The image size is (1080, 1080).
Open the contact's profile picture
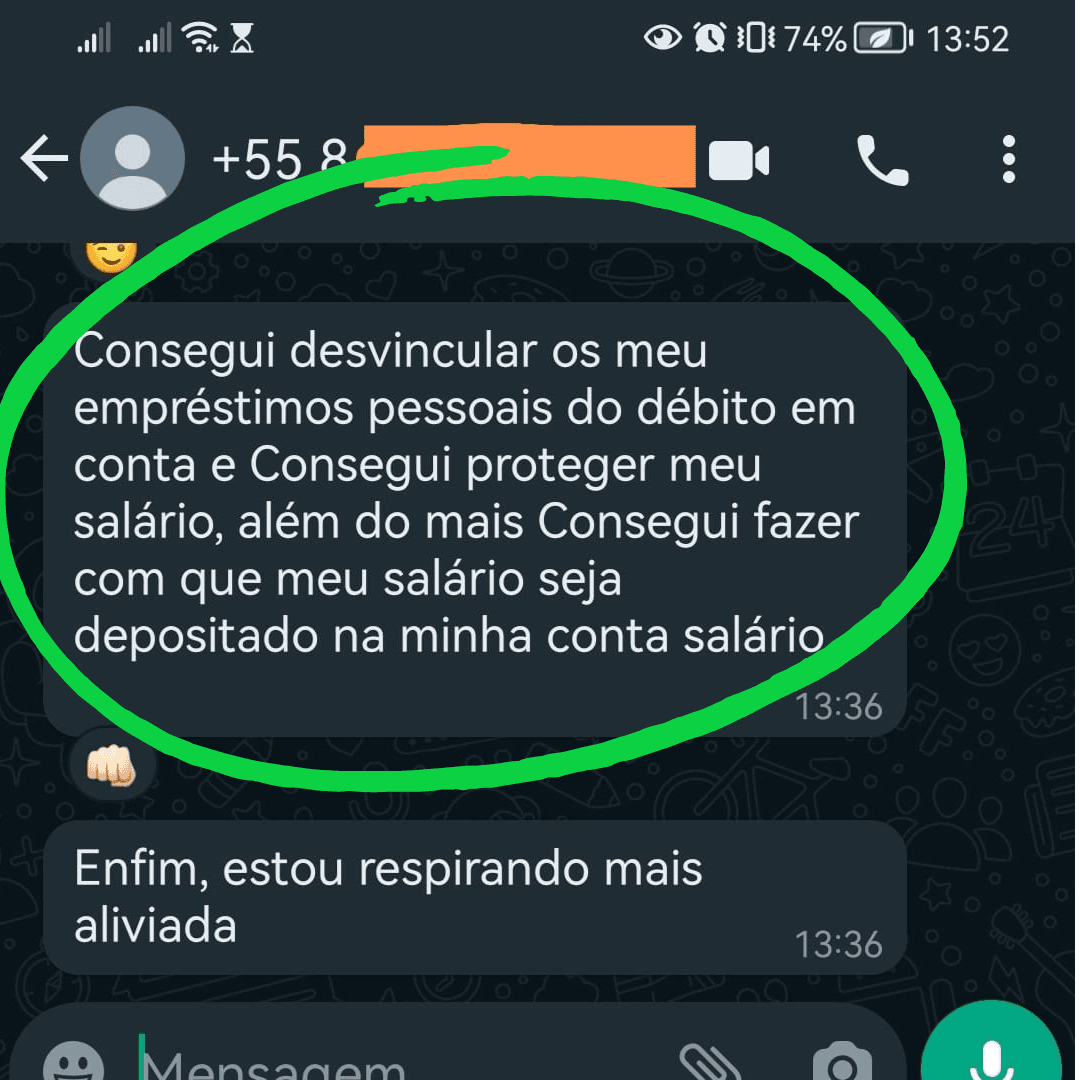[x=131, y=158]
